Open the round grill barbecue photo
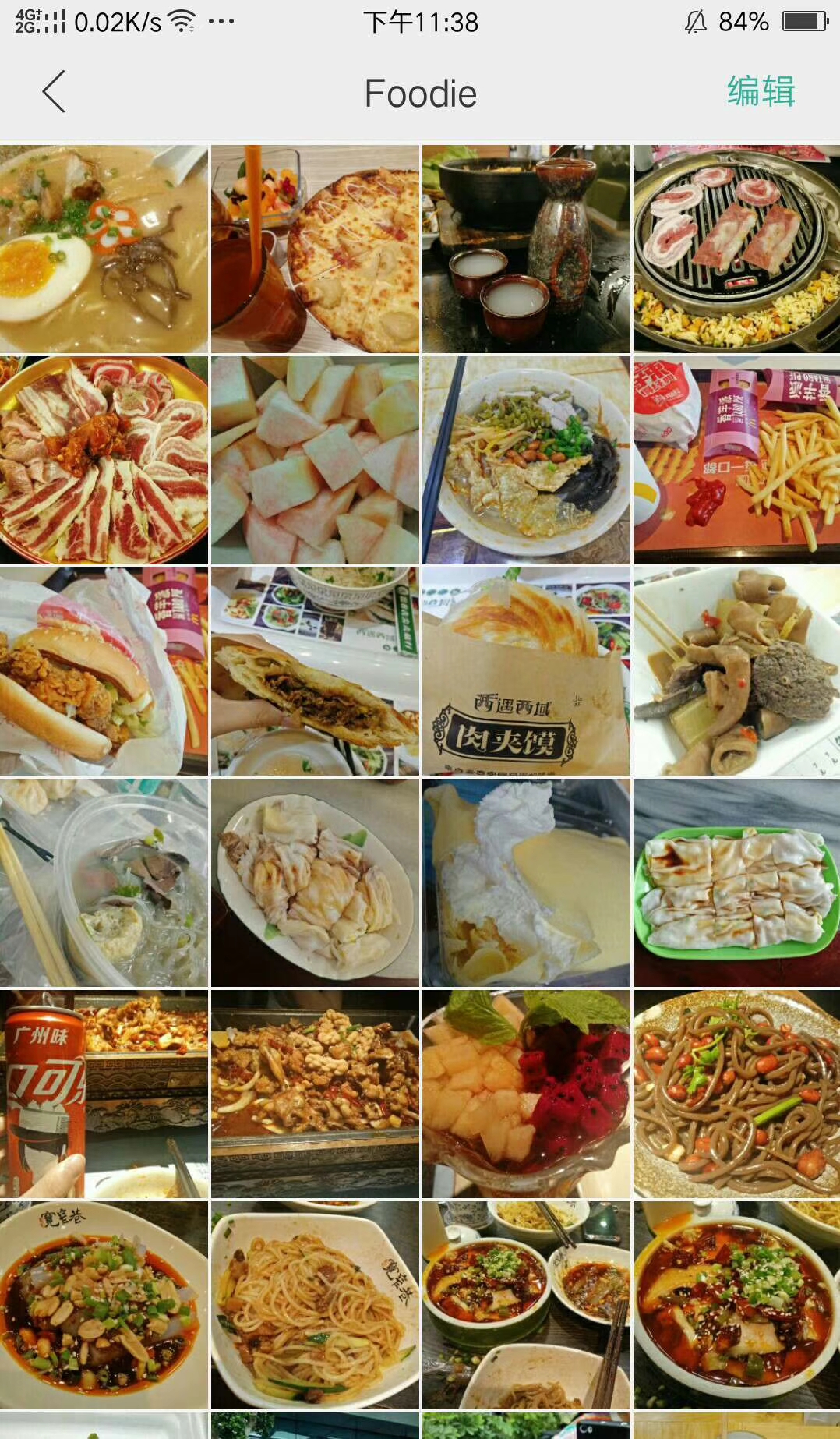 click(736, 249)
